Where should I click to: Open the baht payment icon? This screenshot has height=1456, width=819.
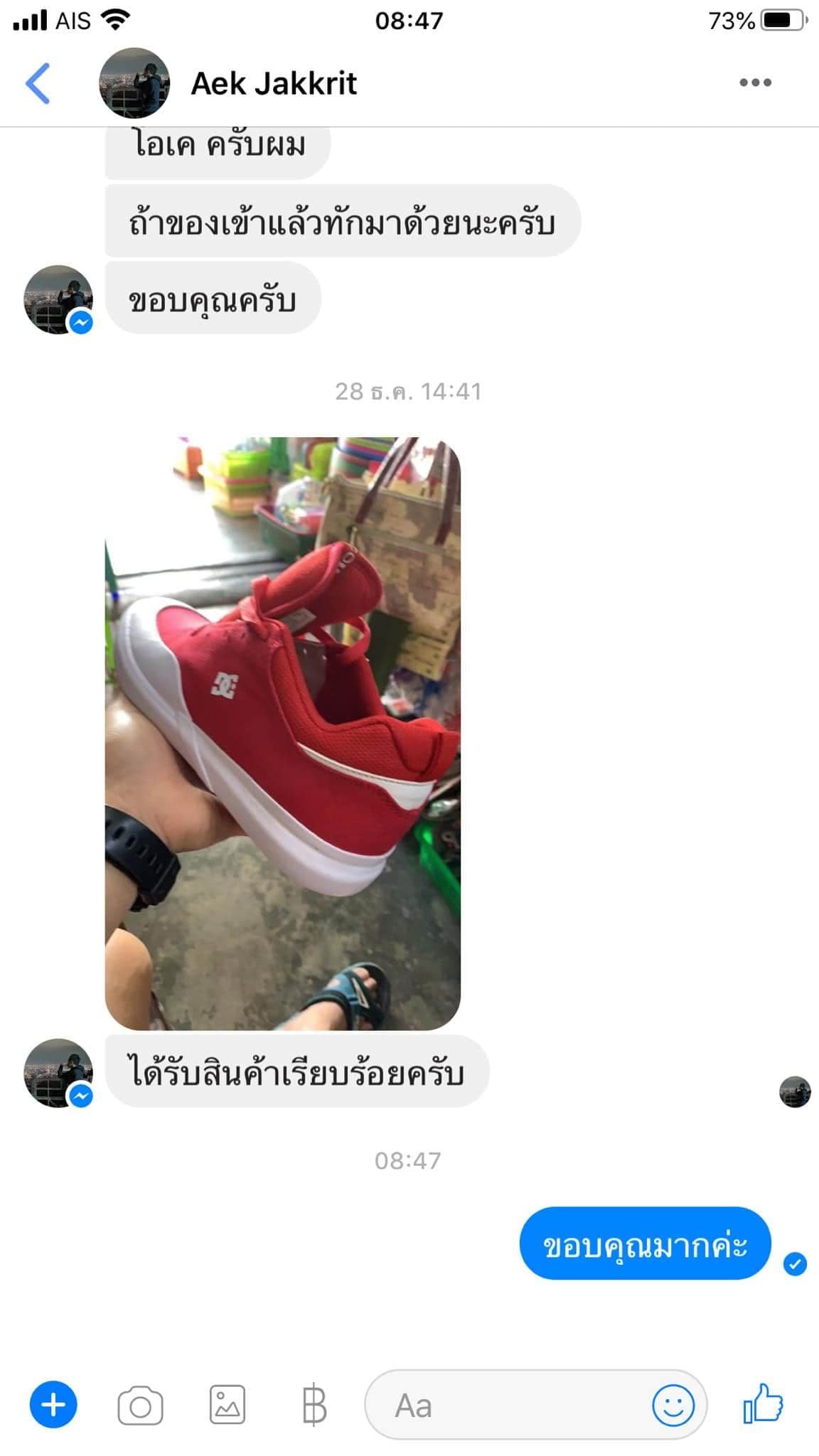click(x=314, y=1405)
